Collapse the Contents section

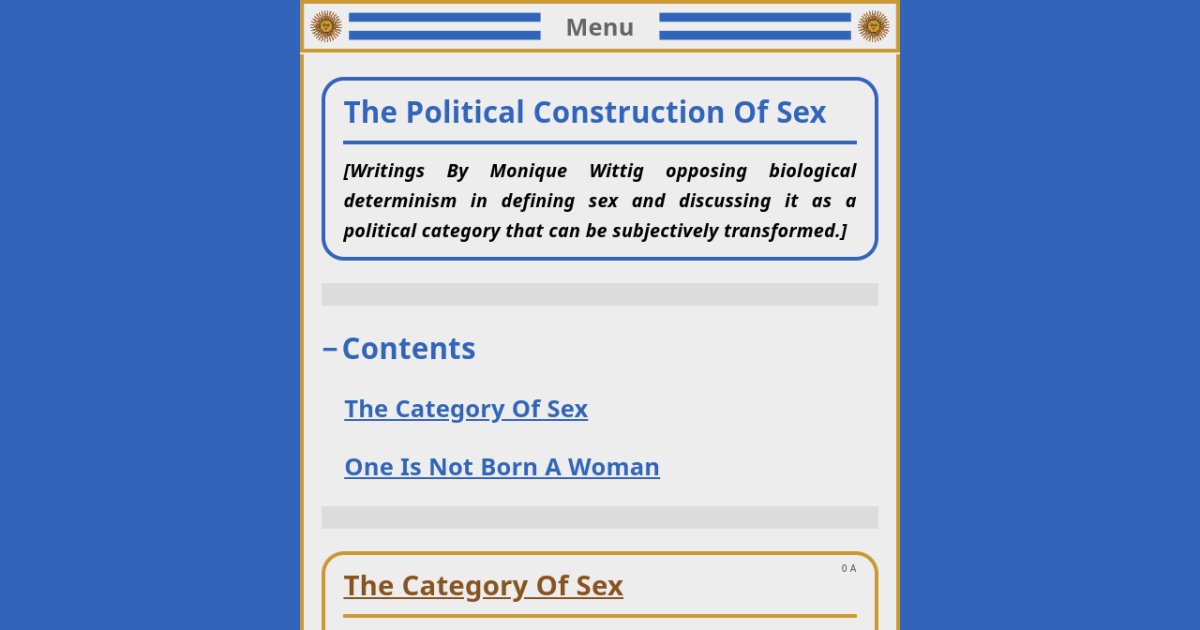coord(330,349)
